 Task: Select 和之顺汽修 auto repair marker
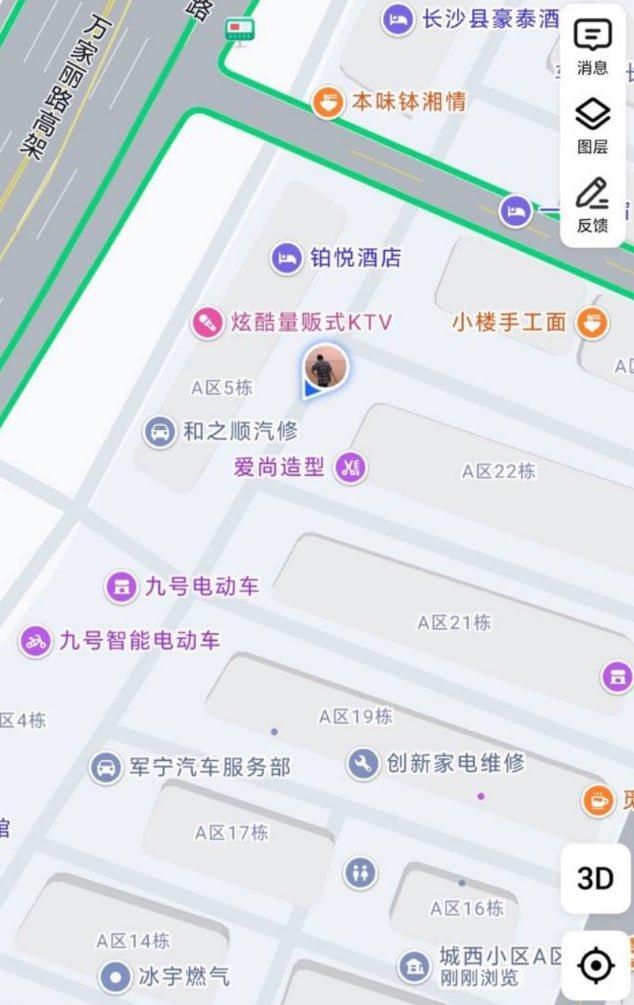coord(159,432)
